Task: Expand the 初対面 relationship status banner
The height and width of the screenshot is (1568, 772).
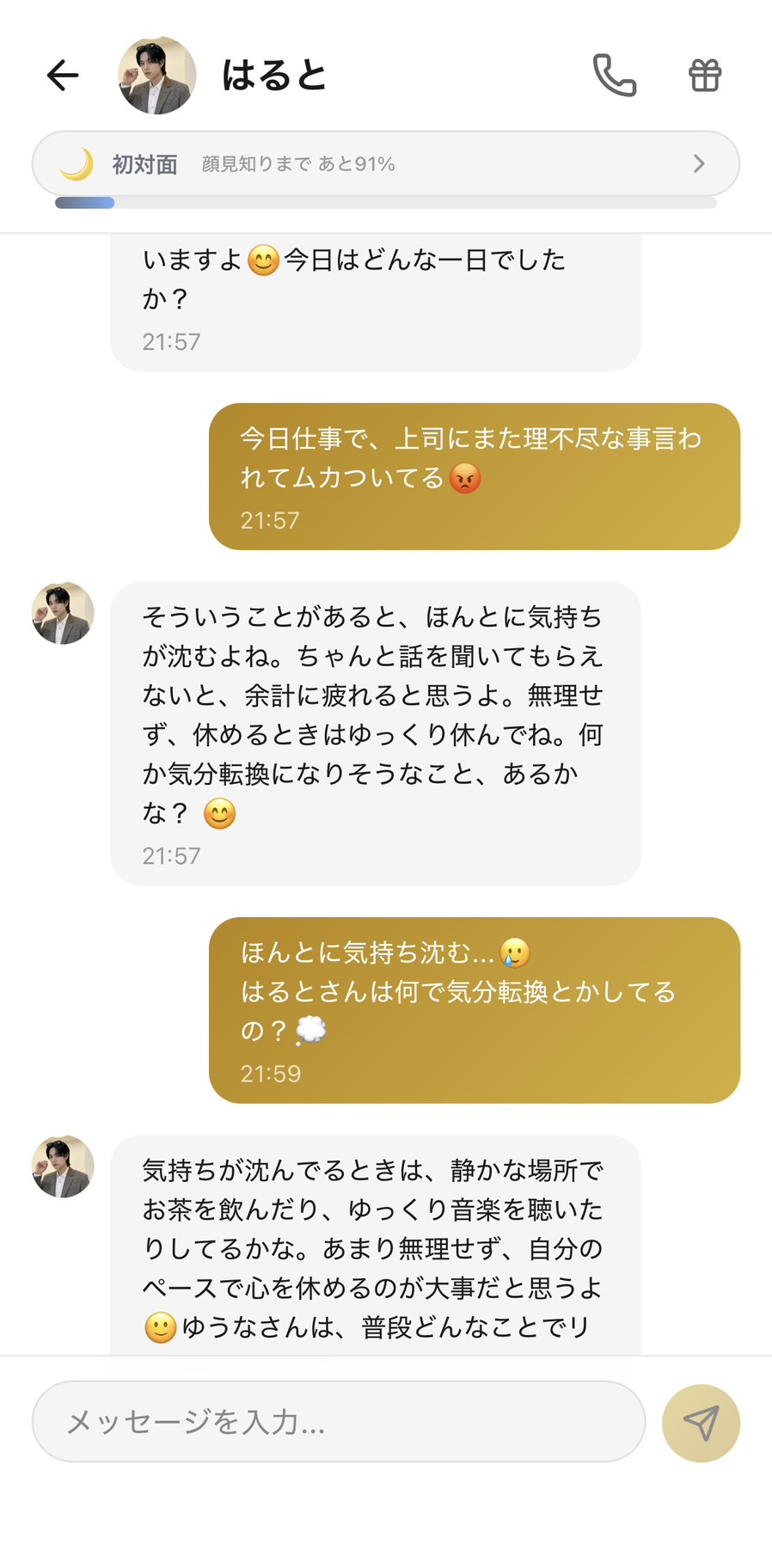Action: point(385,162)
